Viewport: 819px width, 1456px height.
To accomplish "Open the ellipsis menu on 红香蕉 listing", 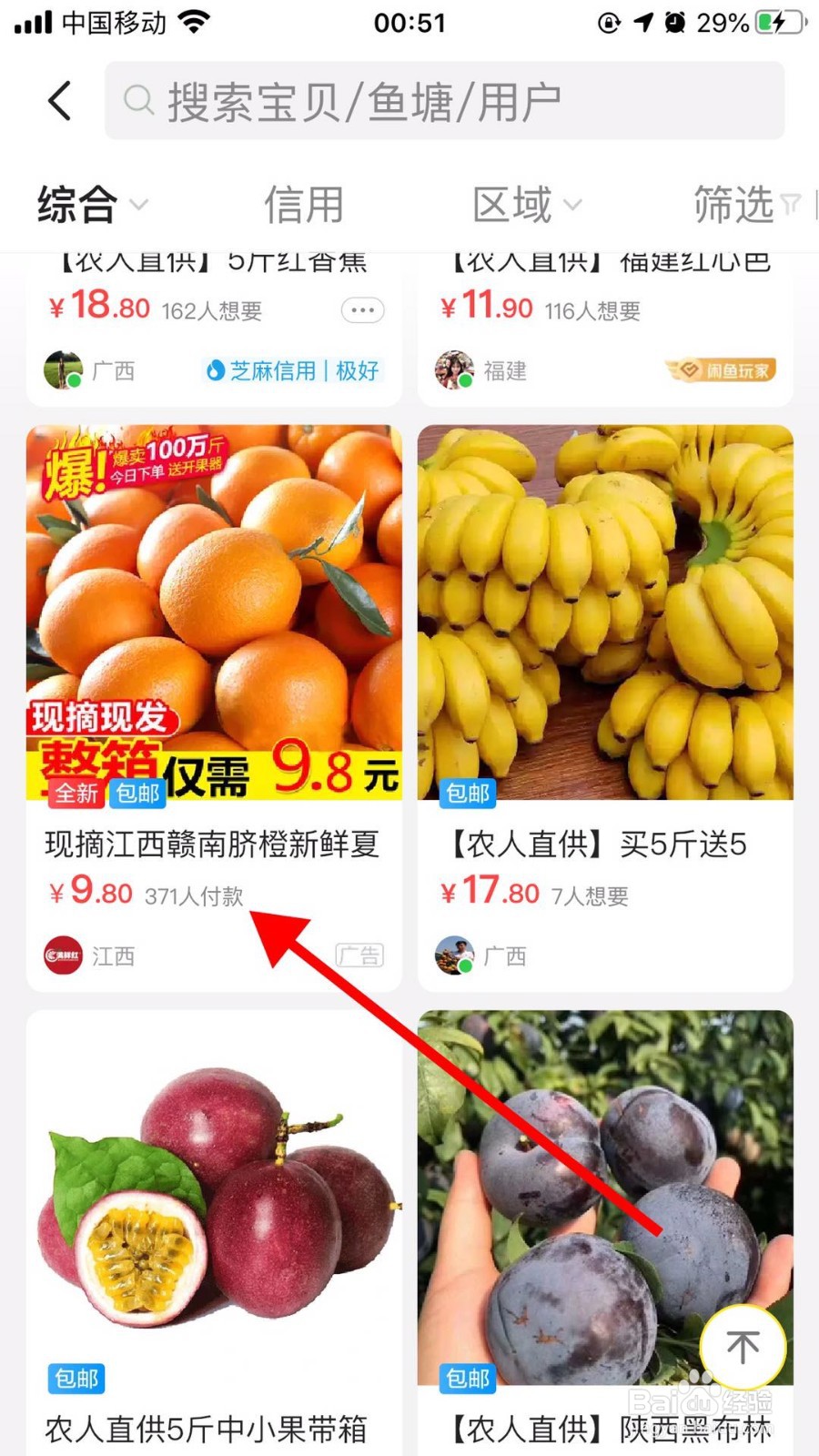I will coord(361,310).
